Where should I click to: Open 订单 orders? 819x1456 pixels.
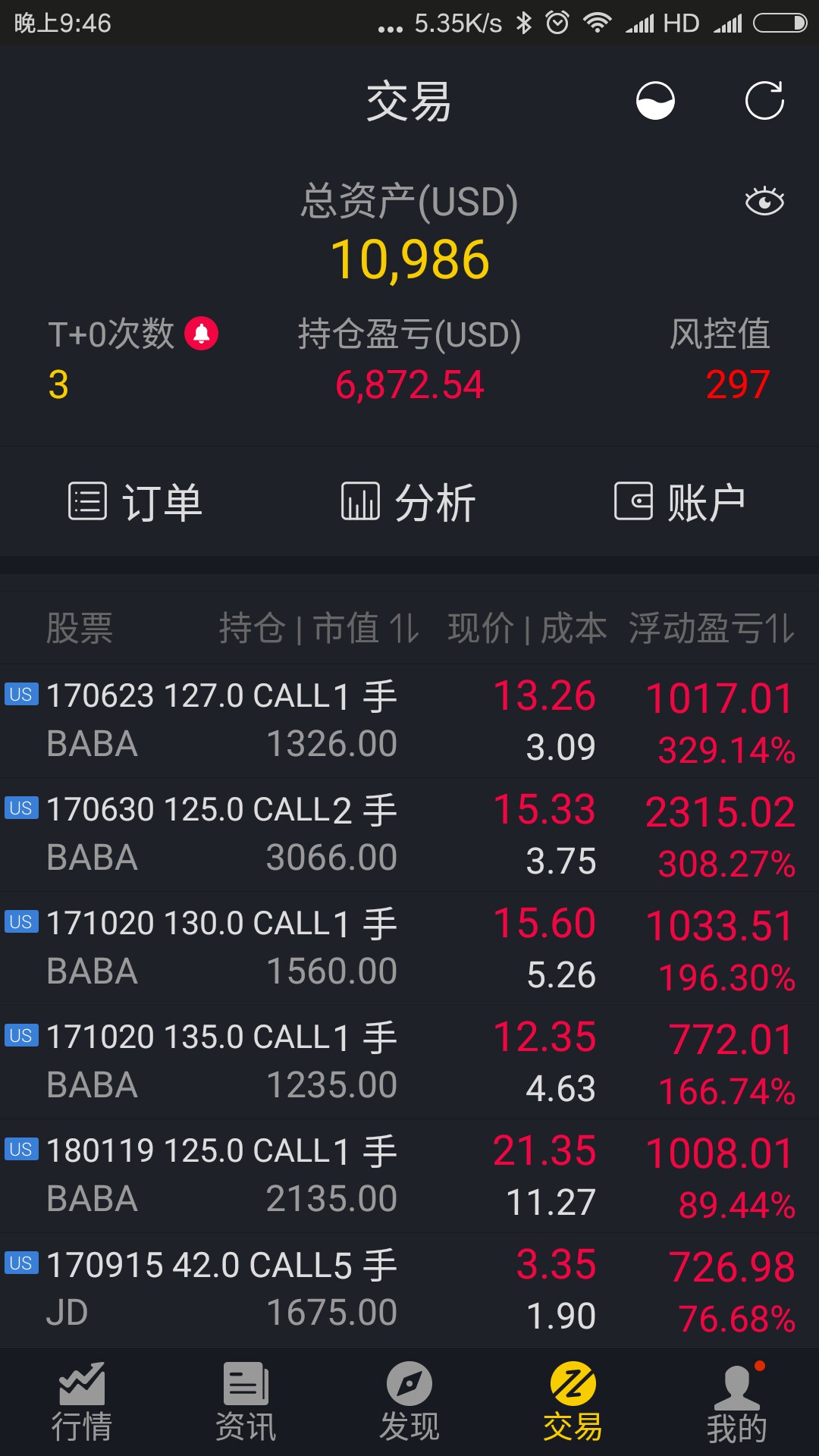(x=136, y=501)
